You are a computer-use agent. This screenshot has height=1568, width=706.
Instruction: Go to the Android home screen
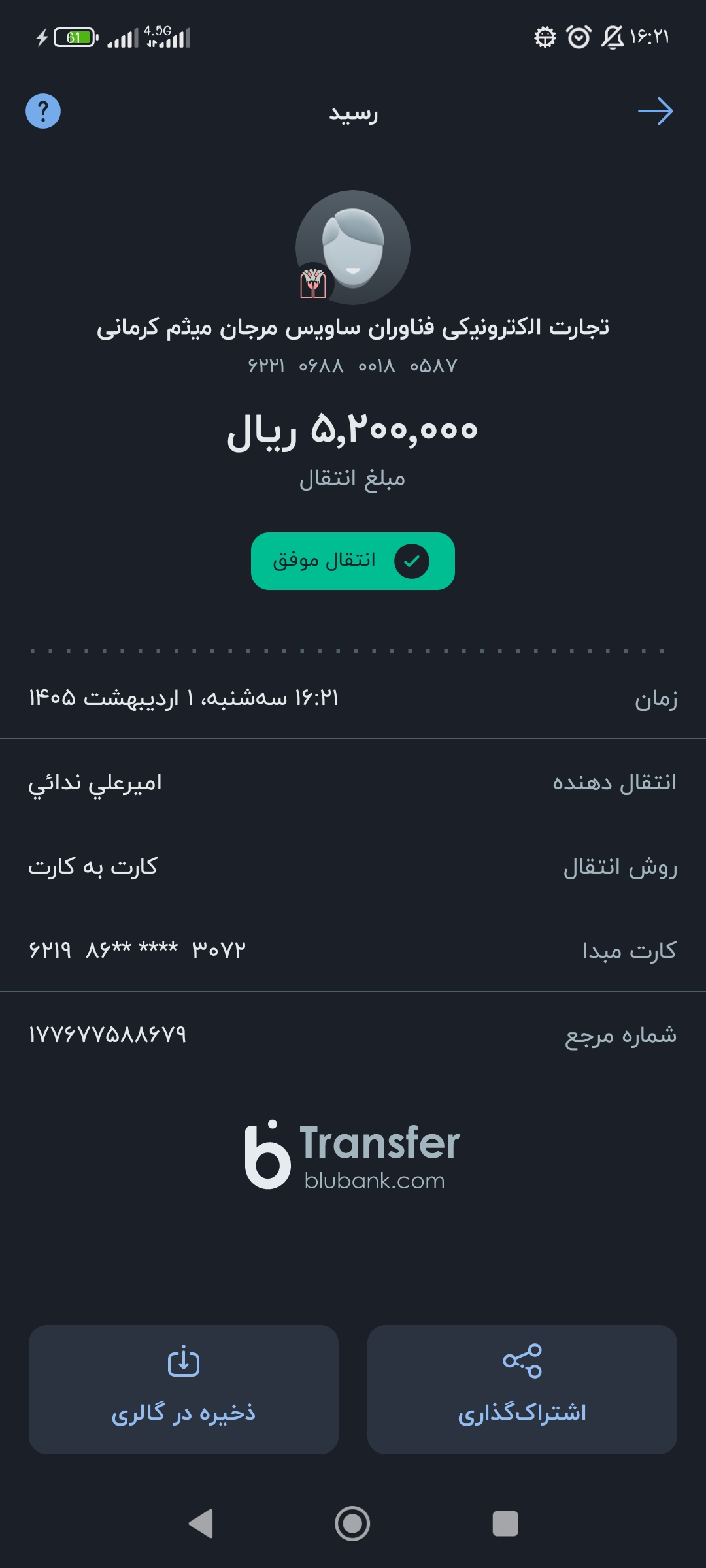pyautogui.click(x=352, y=1524)
